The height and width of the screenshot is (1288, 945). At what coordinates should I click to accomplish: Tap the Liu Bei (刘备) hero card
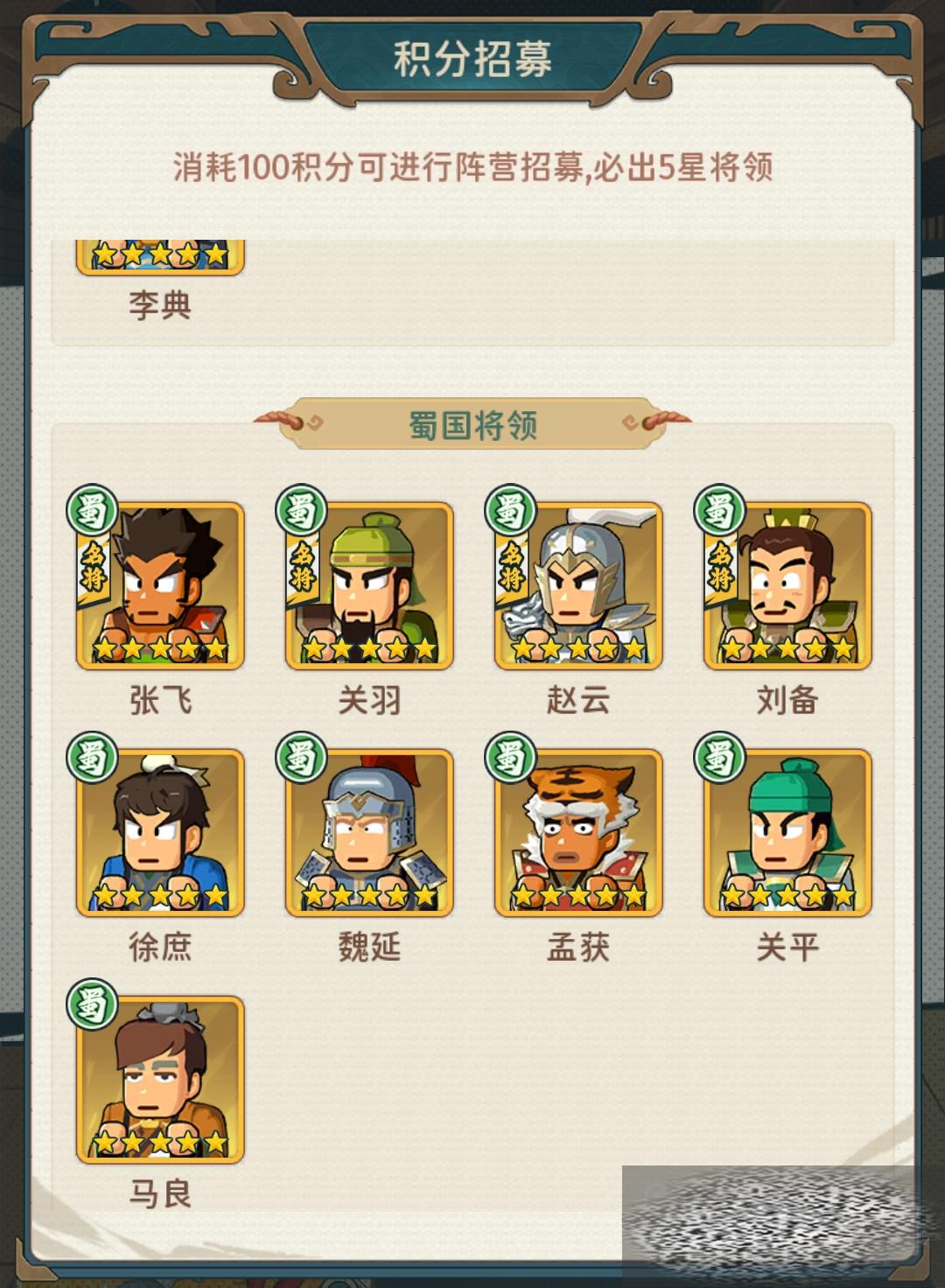[787, 585]
